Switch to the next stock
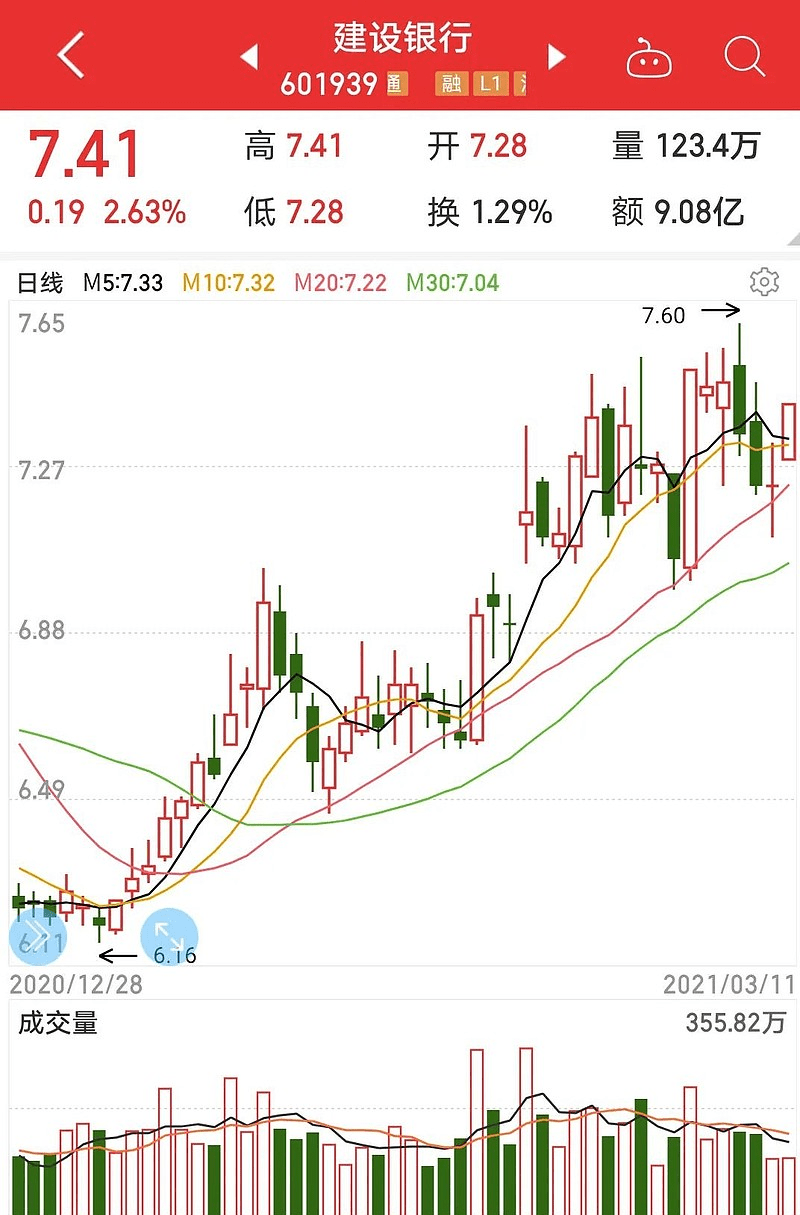 [557, 56]
